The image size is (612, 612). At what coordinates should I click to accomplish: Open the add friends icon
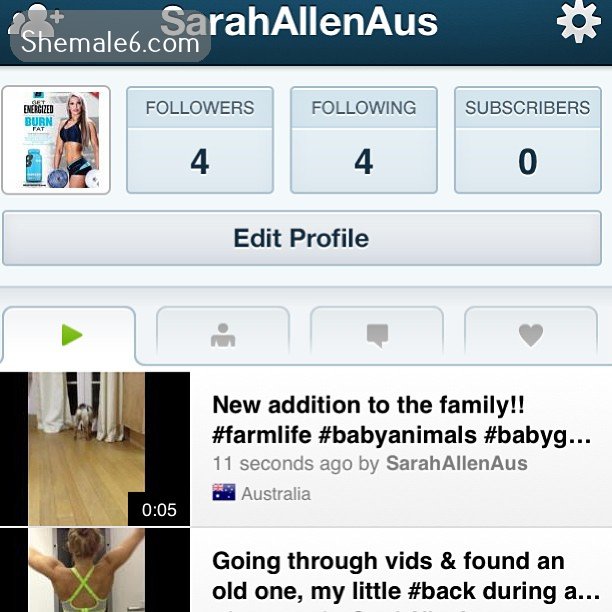coord(35,20)
